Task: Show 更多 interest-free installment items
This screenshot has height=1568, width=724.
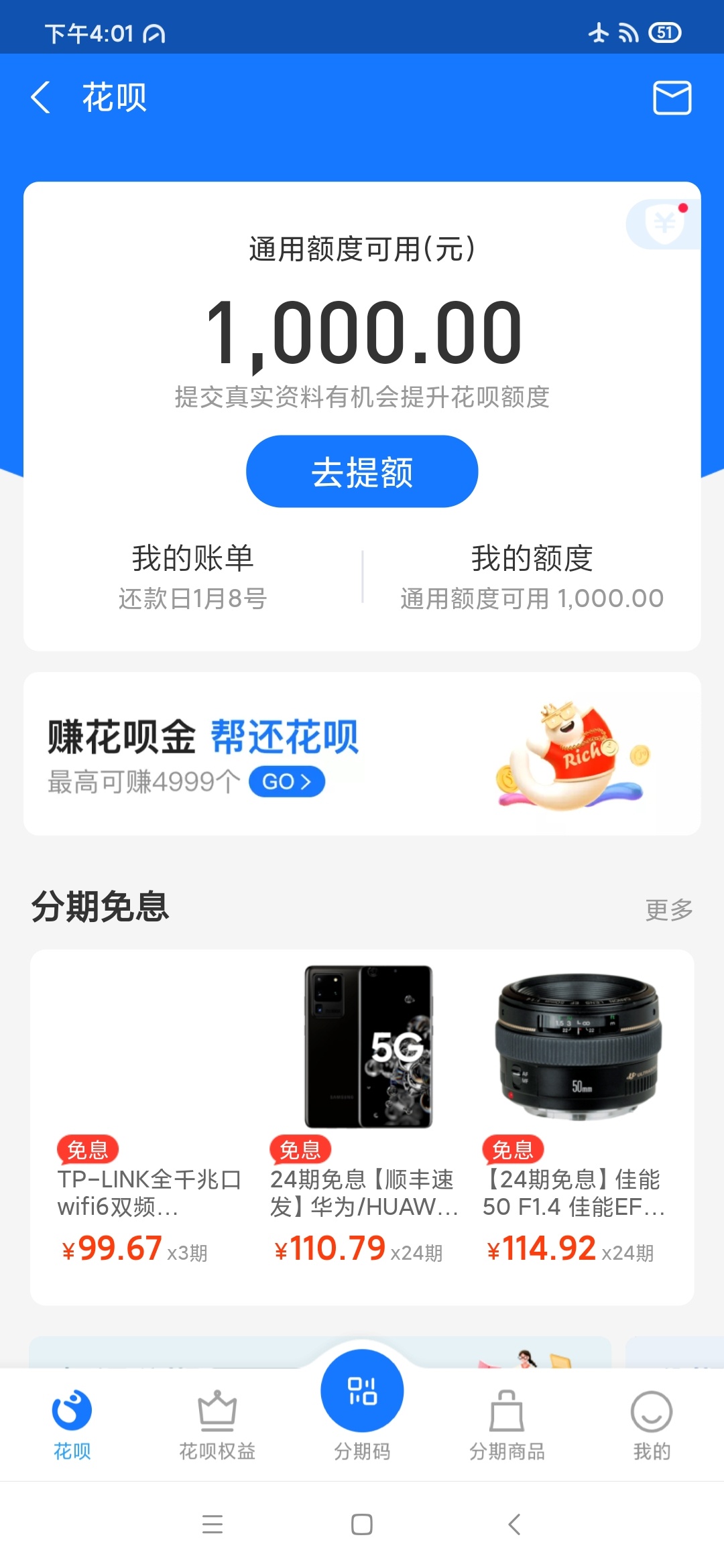Action: click(x=669, y=909)
